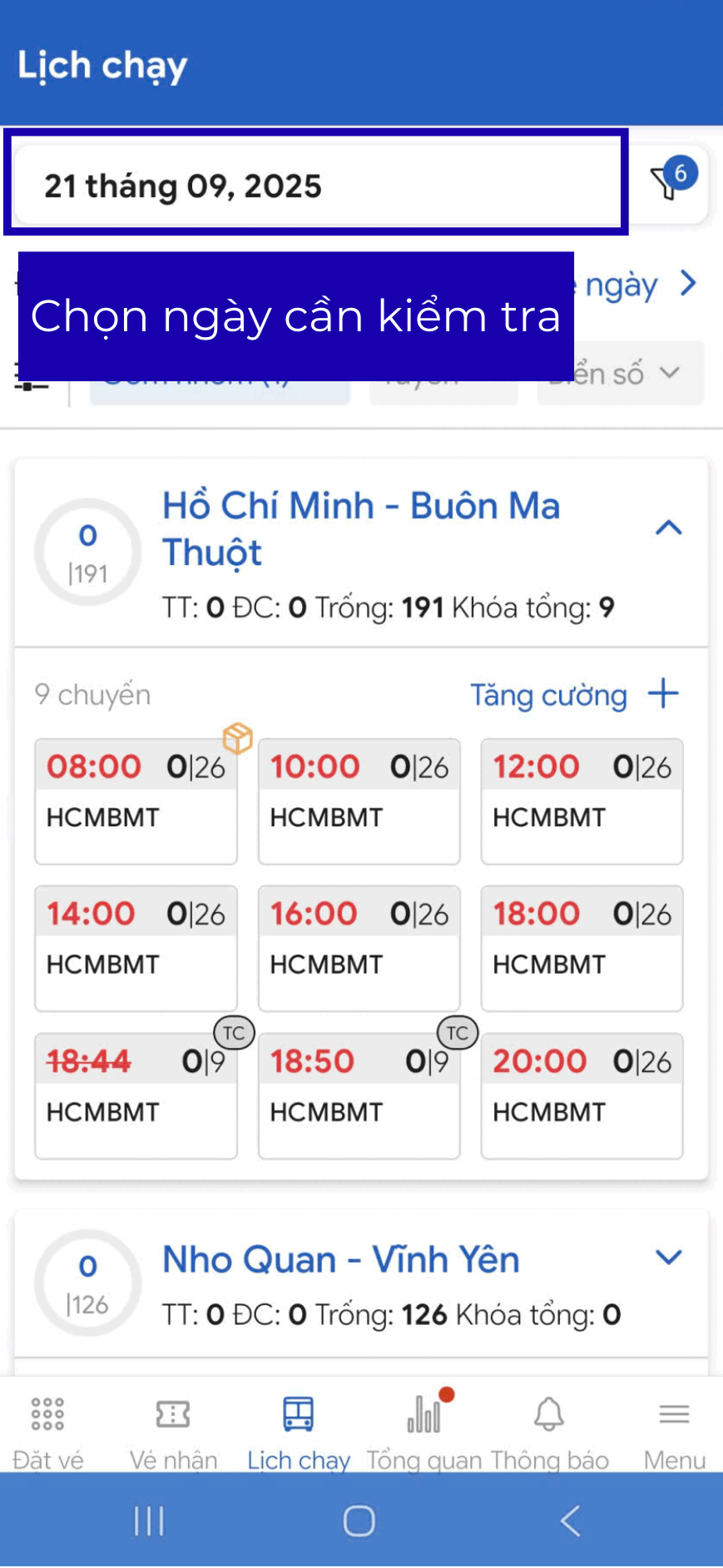Image resolution: width=723 pixels, height=1568 pixels.
Task: Switch to the Đặt vé tab
Action: coord(48,1433)
